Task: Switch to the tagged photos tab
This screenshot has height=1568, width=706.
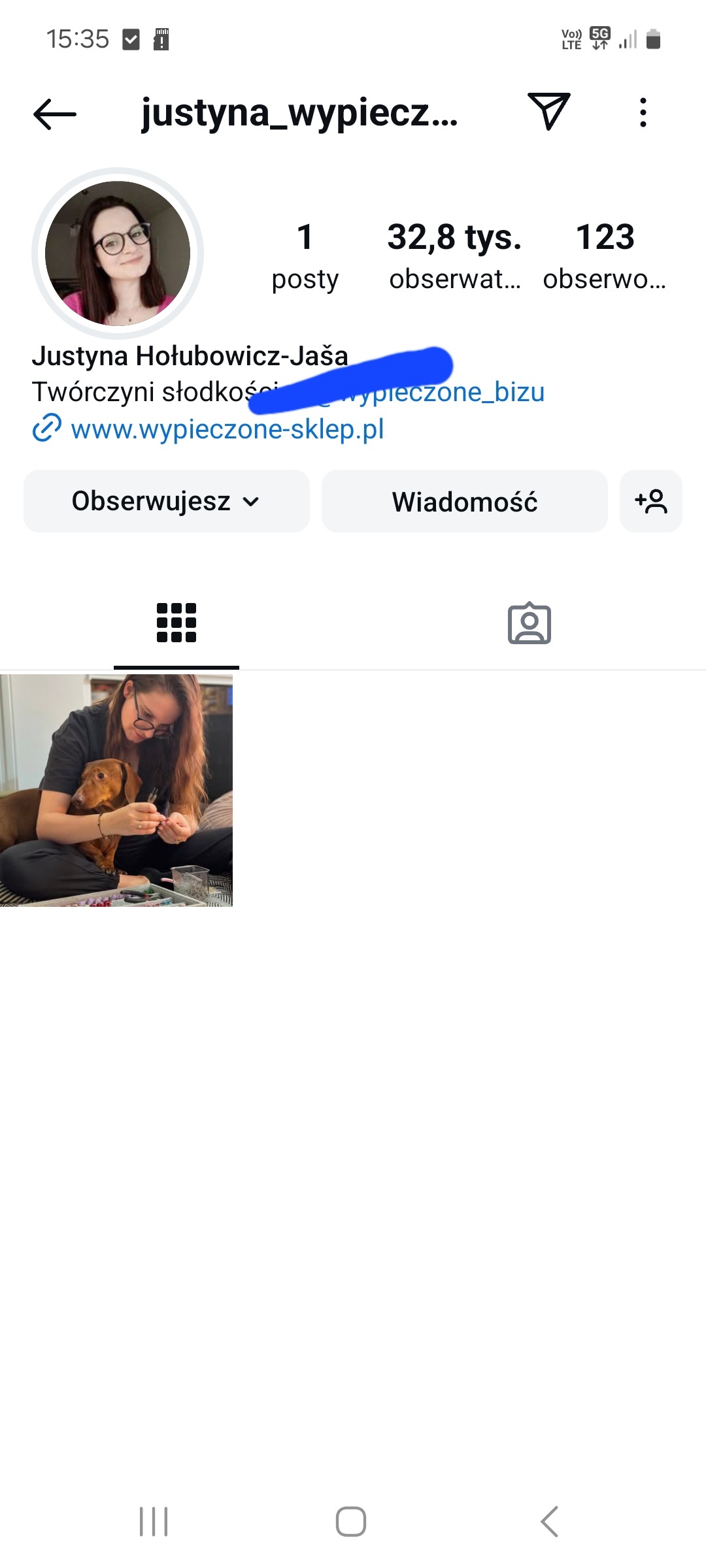Action: coord(529,623)
